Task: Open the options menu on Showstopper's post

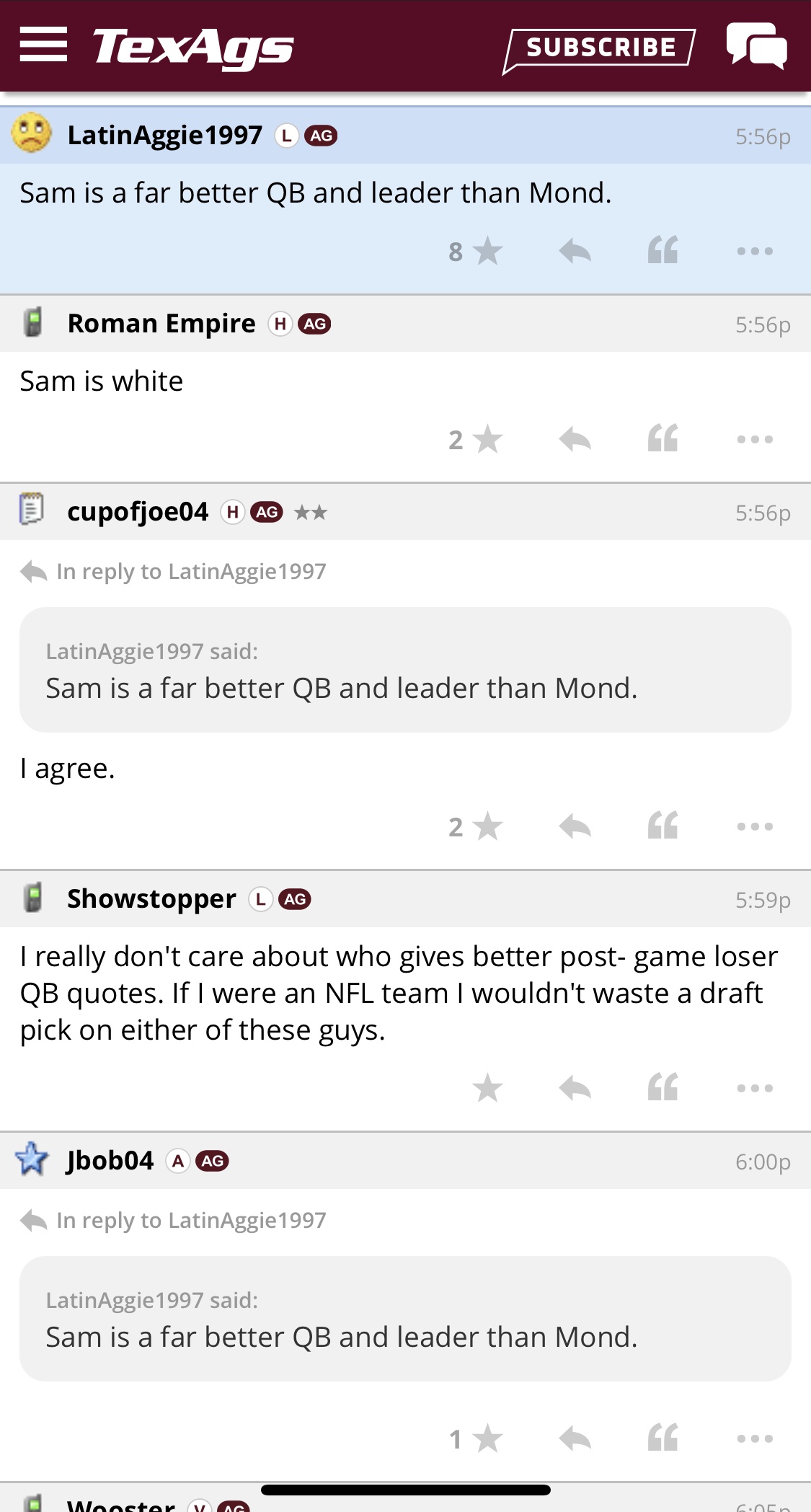Action: click(753, 1089)
